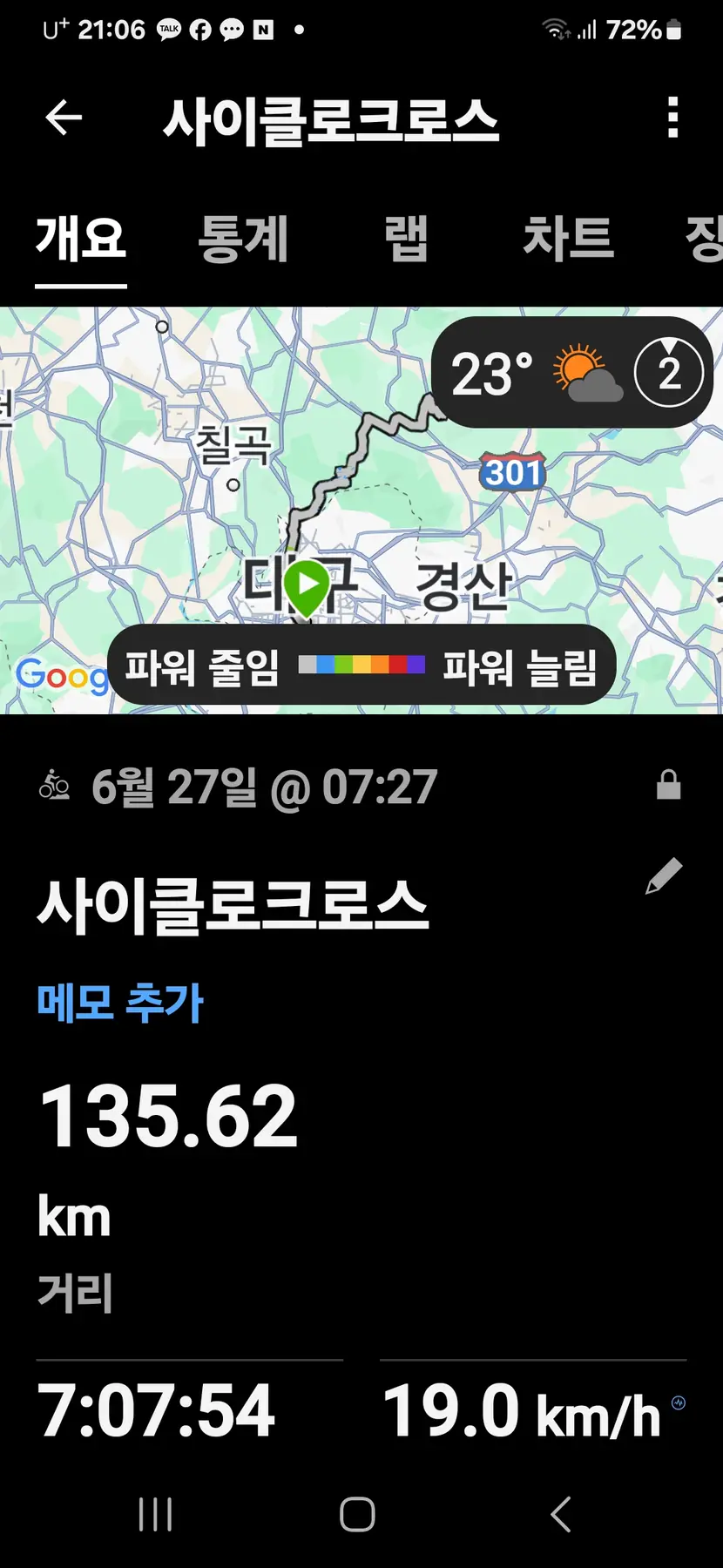
Task: Add a note via 메모 추가
Action: [x=120, y=1003]
